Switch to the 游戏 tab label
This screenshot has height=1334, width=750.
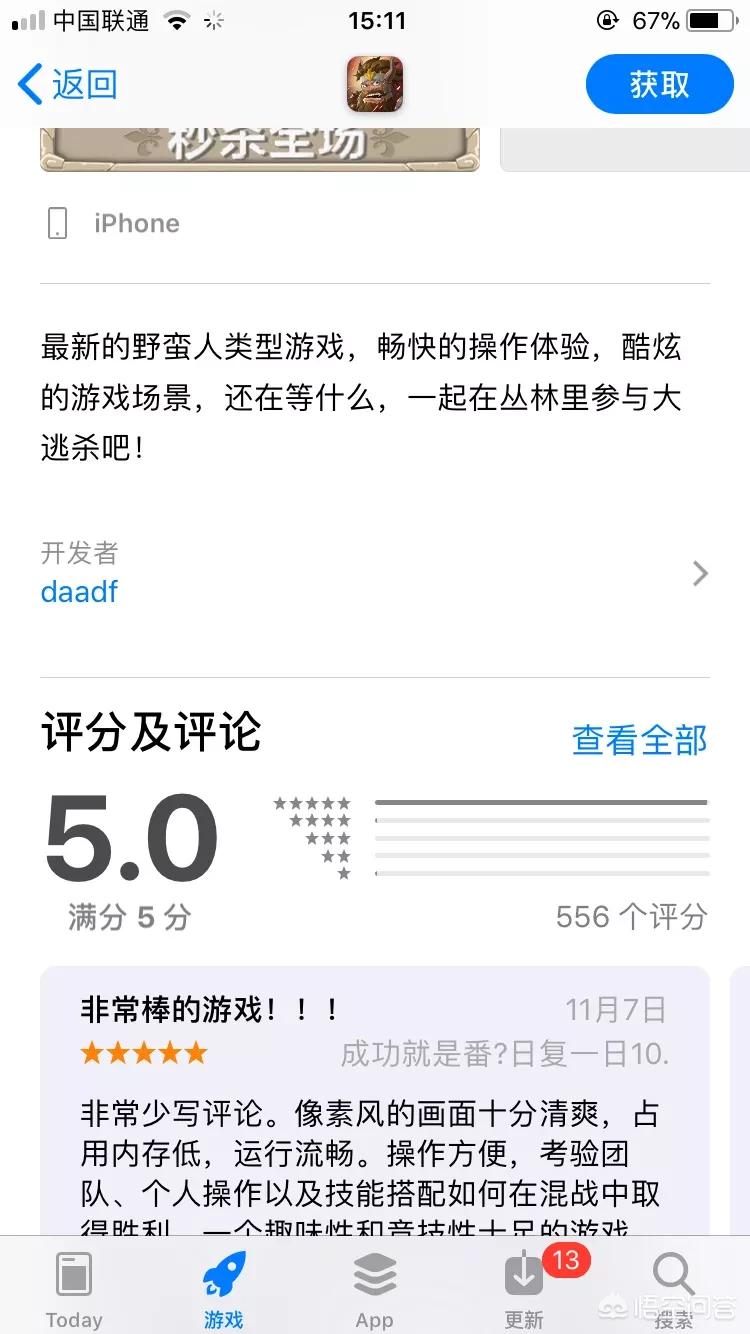222,1319
